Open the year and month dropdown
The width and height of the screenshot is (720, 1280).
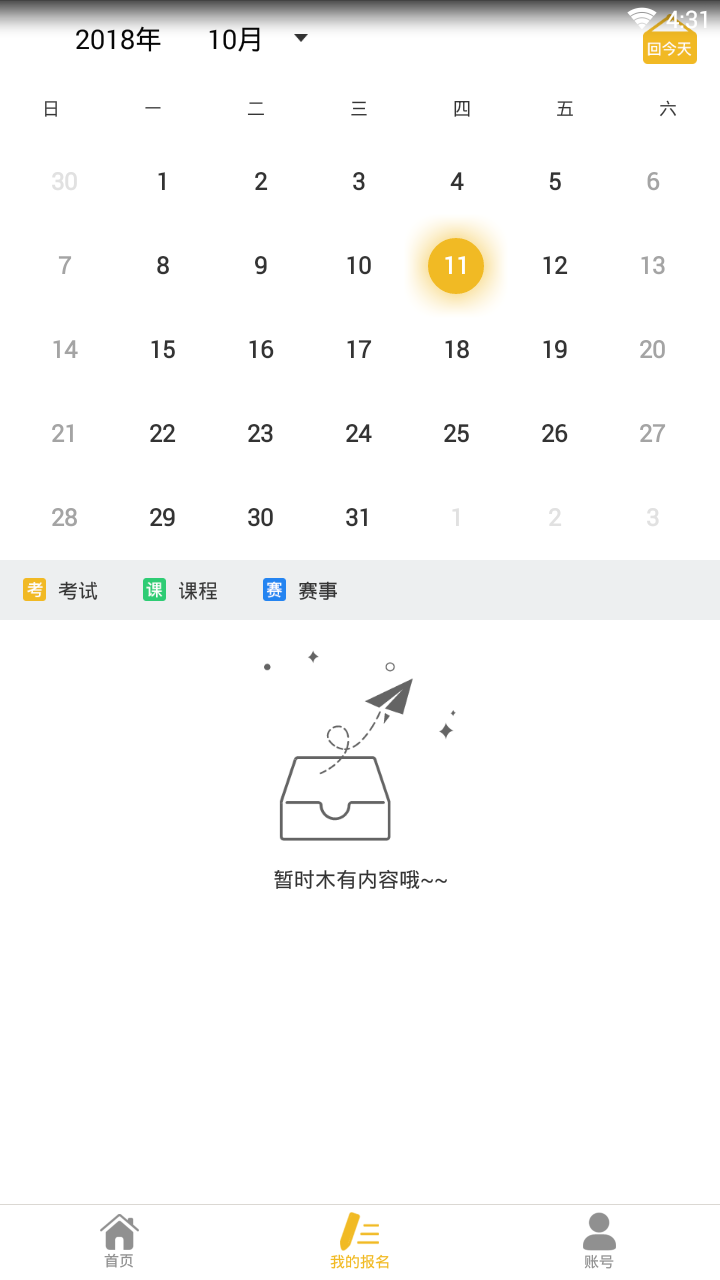(x=300, y=39)
